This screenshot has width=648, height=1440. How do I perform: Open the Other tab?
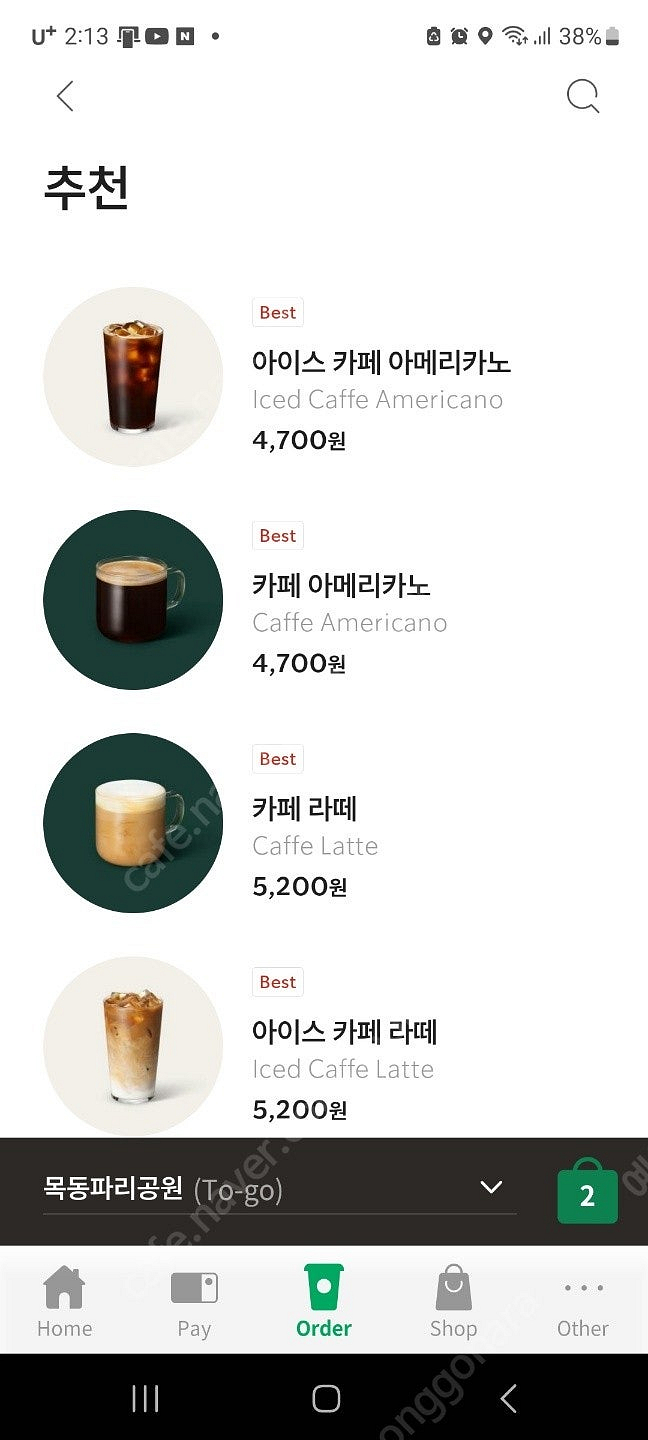[583, 1300]
